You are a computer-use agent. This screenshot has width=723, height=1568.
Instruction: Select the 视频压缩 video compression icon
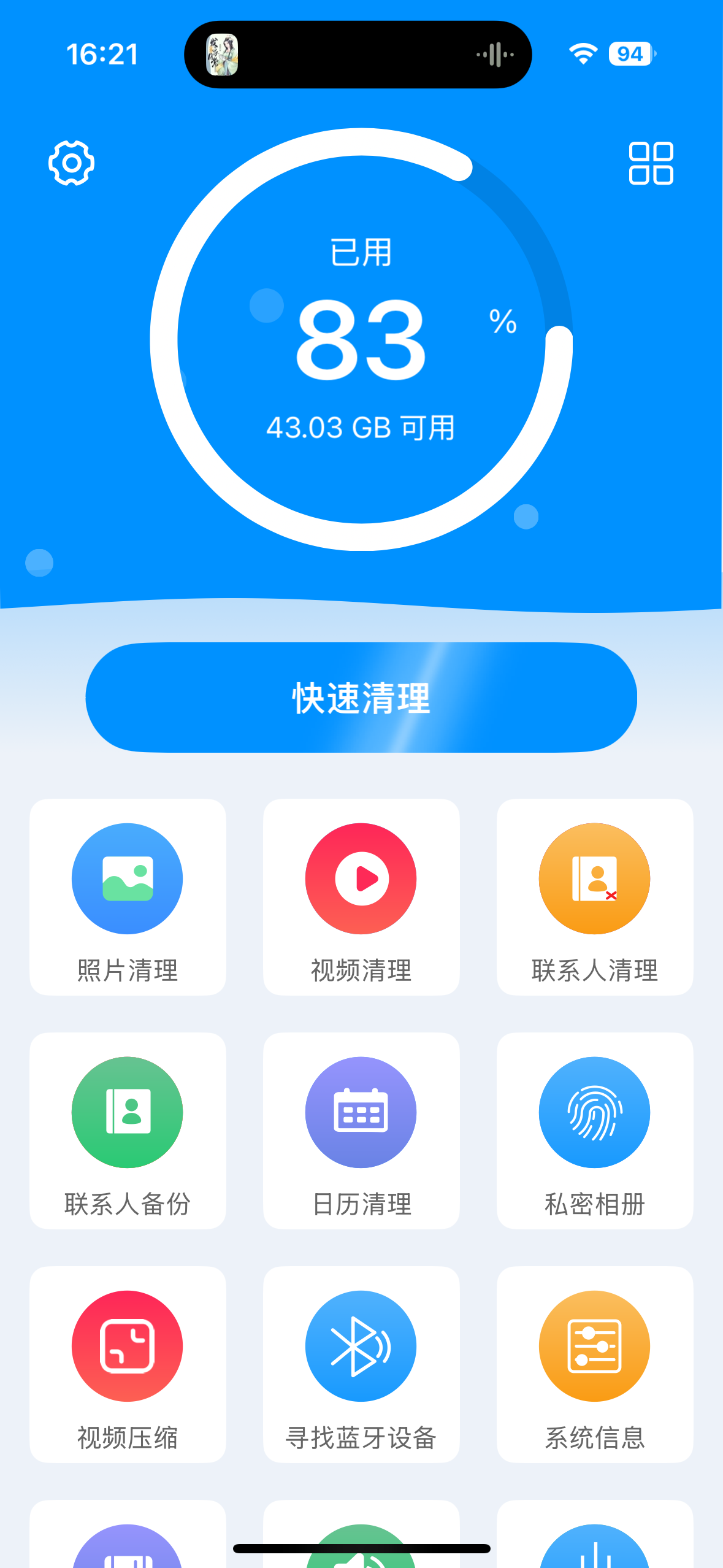click(127, 1345)
